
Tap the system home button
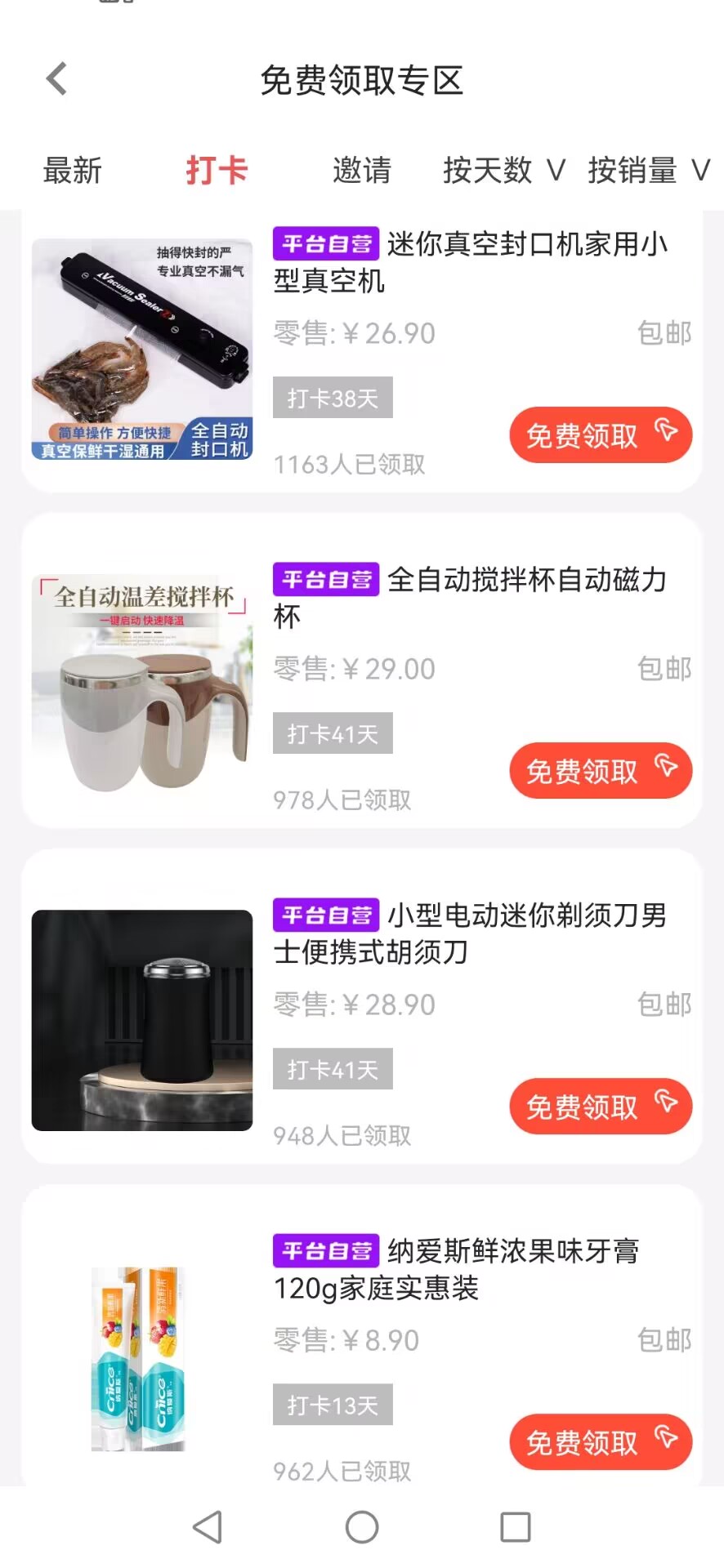(x=362, y=1526)
